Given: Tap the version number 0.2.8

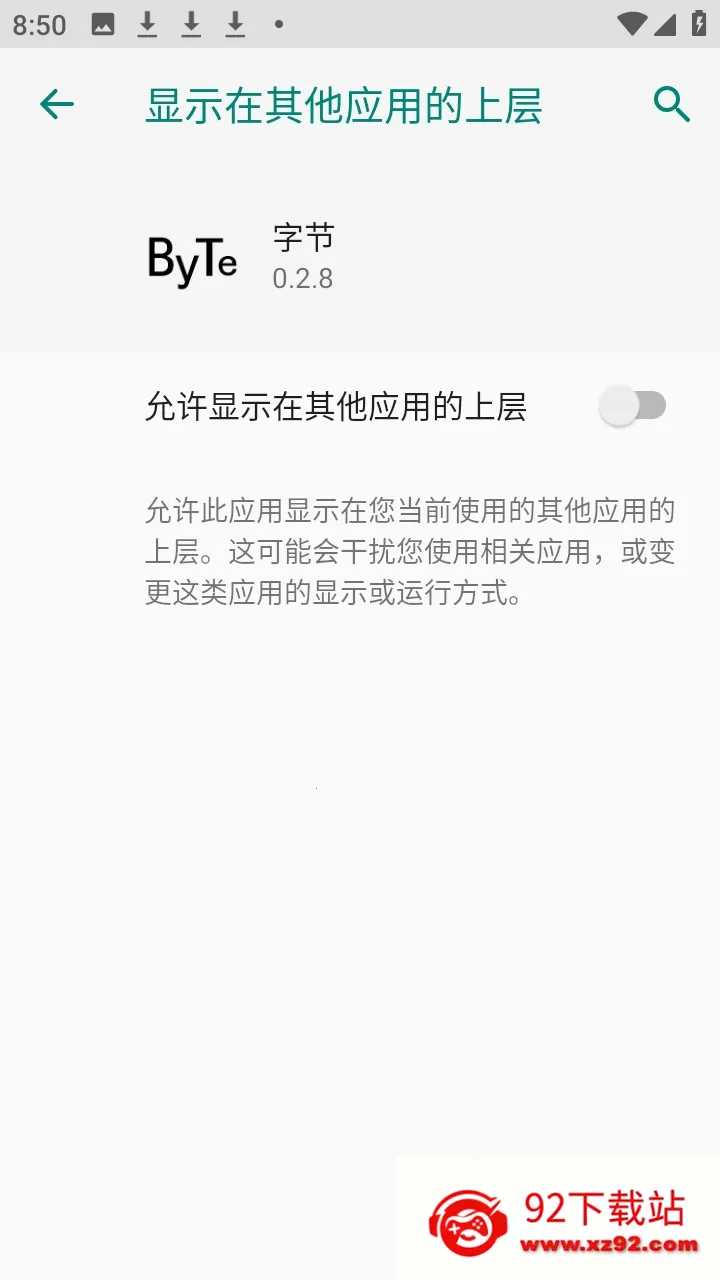Looking at the screenshot, I should tap(302, 280).
